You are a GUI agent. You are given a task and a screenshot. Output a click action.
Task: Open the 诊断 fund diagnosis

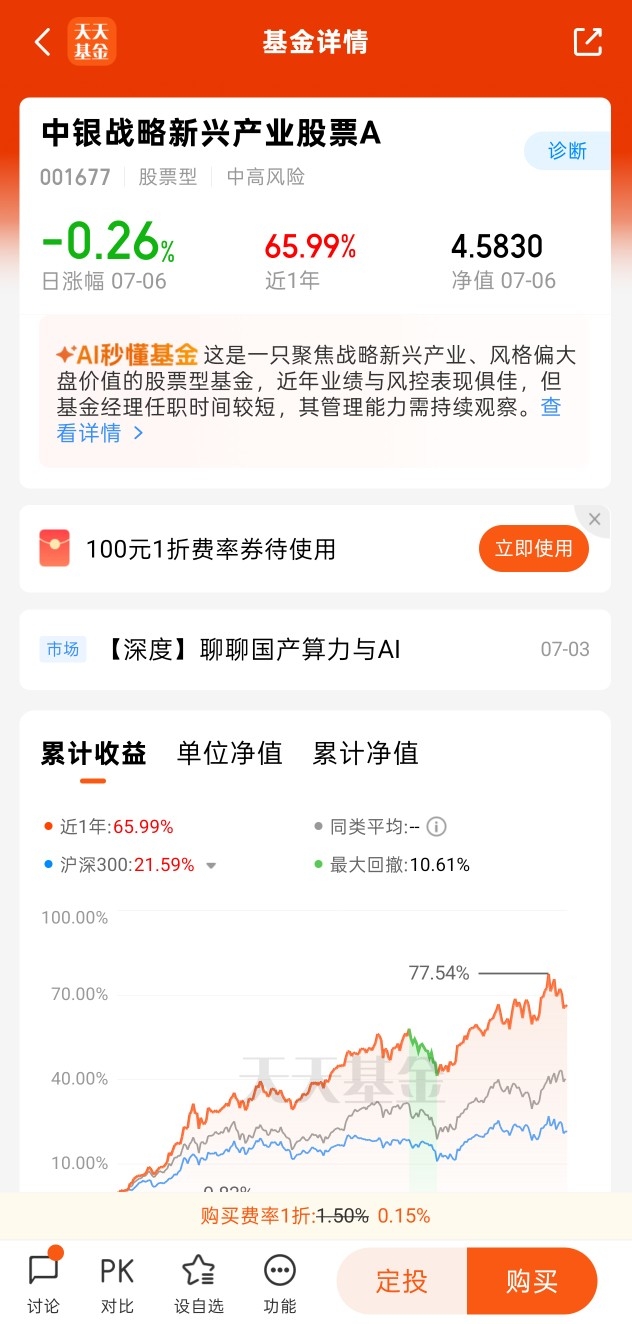[567, 151]
